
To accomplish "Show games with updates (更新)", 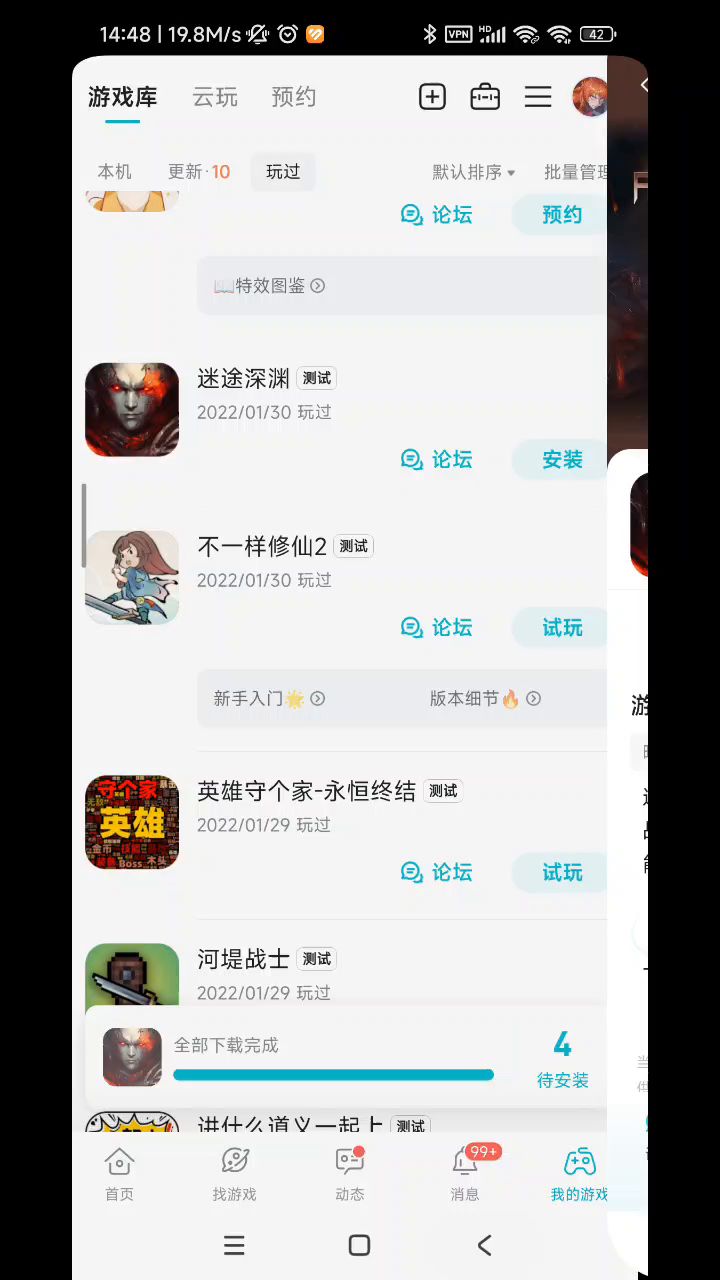I will pos(199,172).
